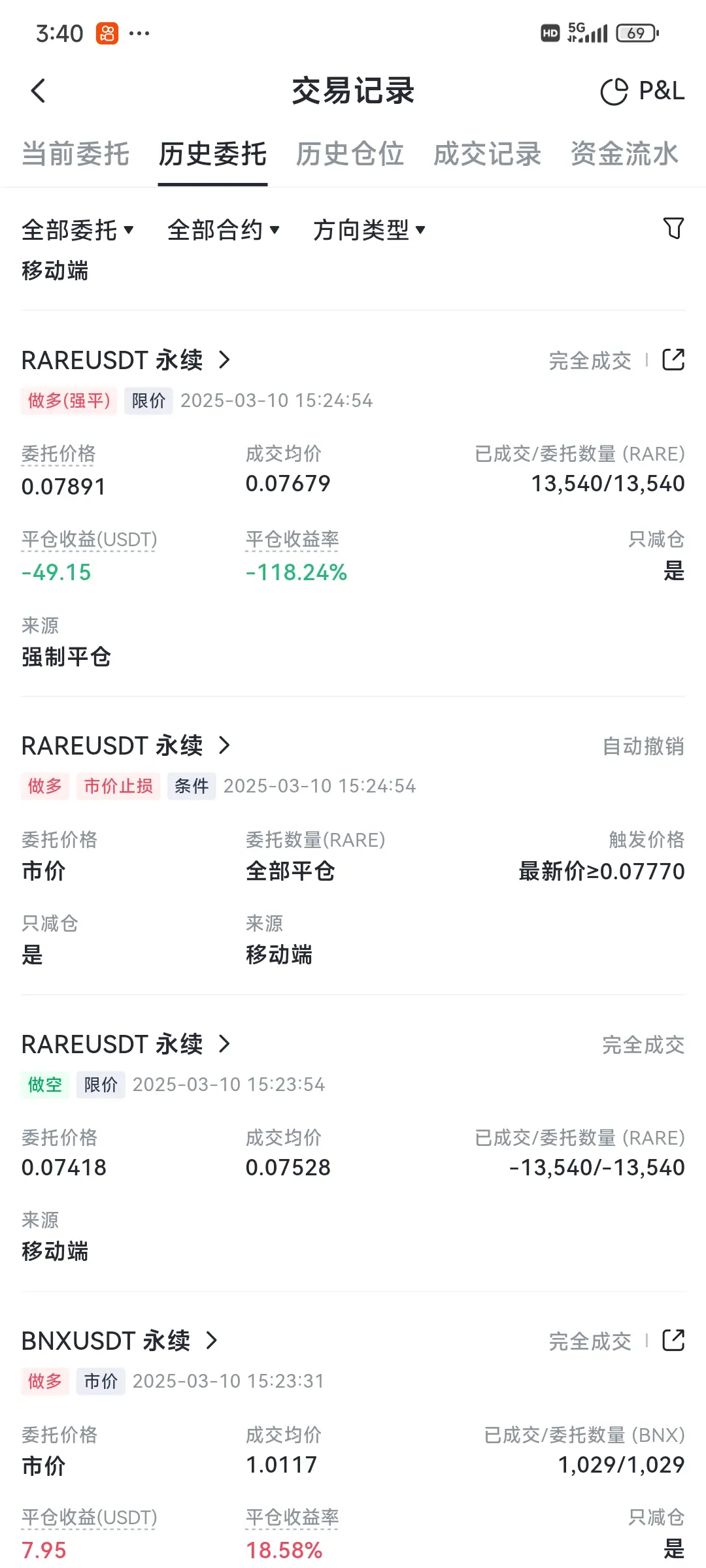Go back from 交易记录 page
Viewport: 706px width, 1568px height.
point(38,91)
